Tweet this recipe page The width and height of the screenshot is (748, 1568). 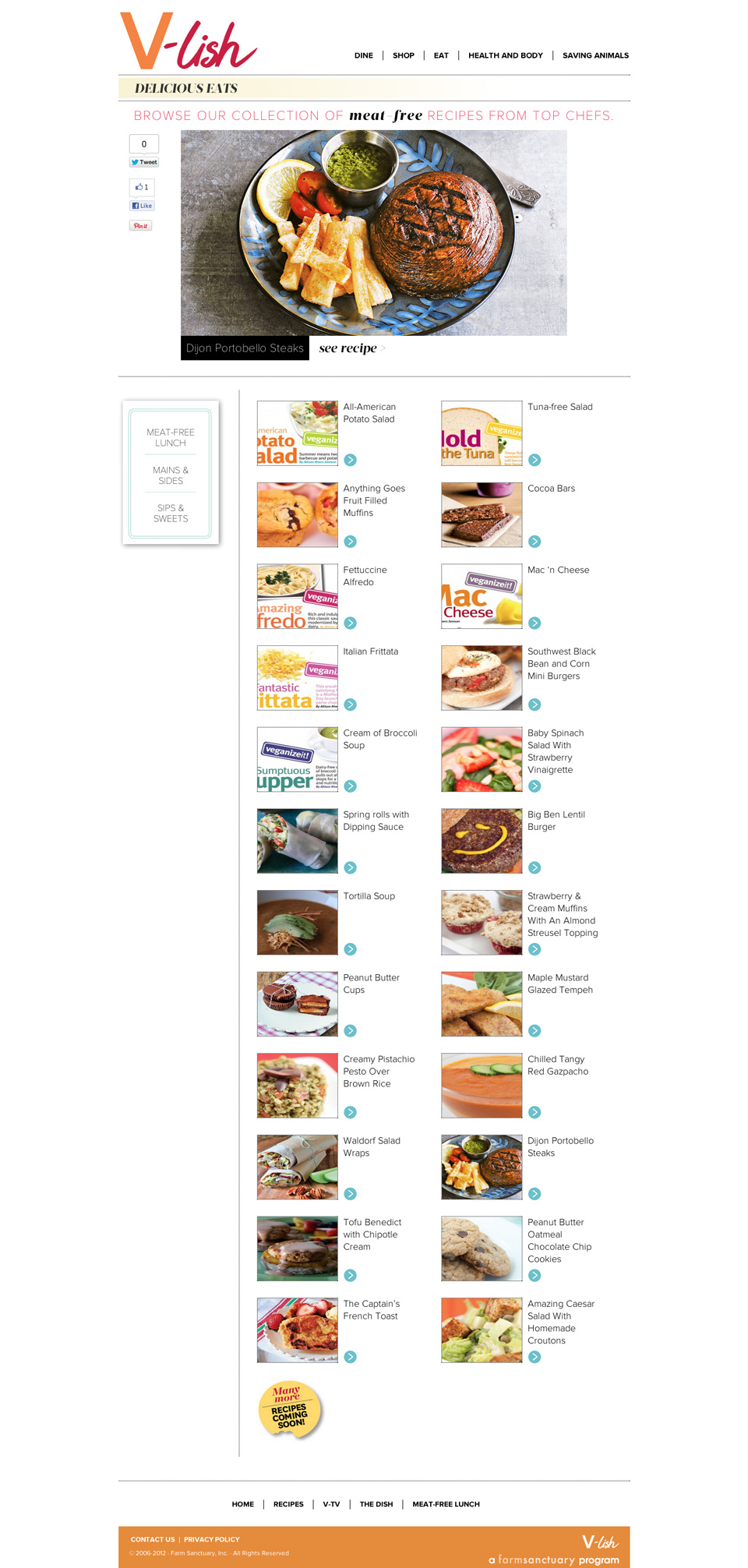pos(144,162)
